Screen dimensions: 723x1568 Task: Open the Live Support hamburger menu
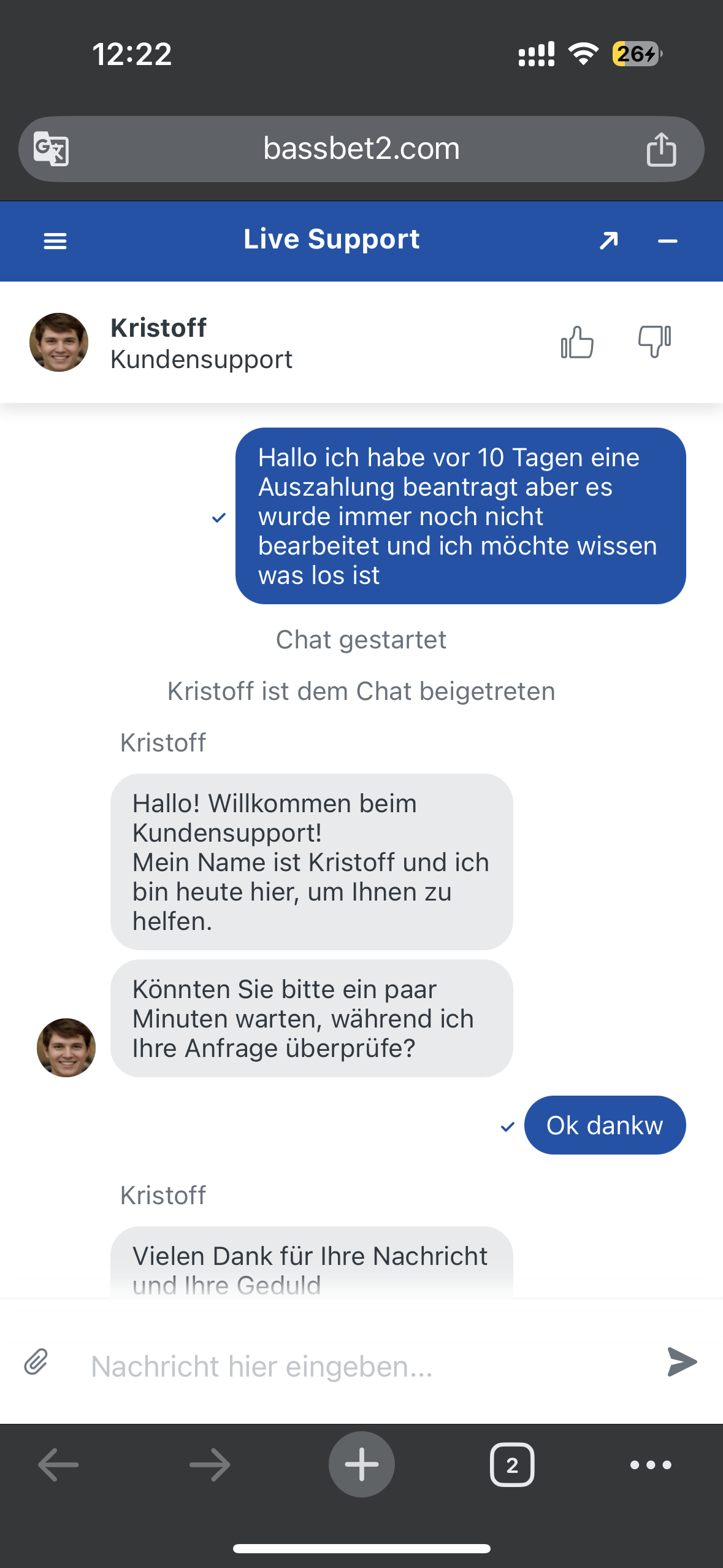[55, 241]
